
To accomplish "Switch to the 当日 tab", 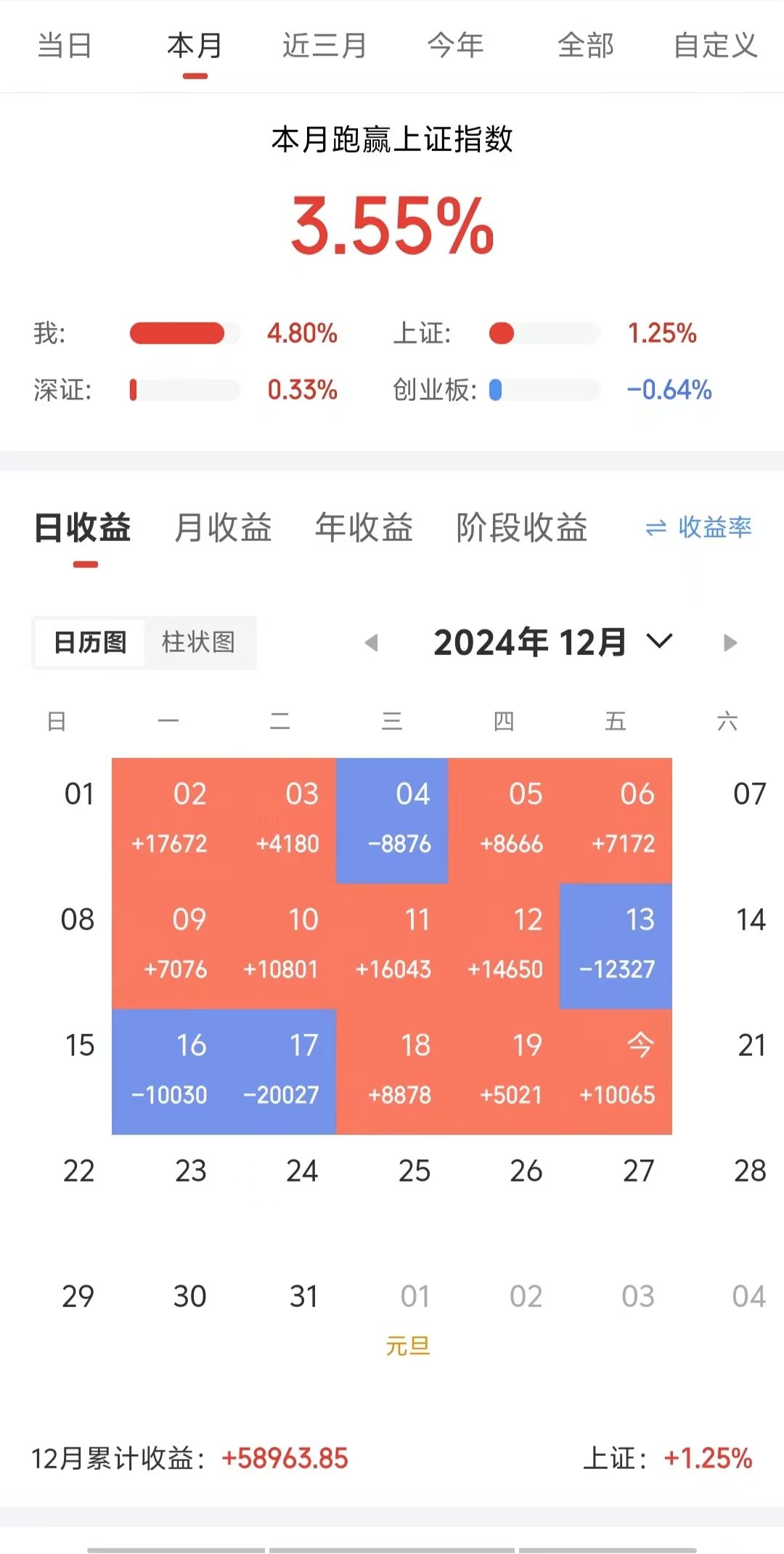I will 65,46.
